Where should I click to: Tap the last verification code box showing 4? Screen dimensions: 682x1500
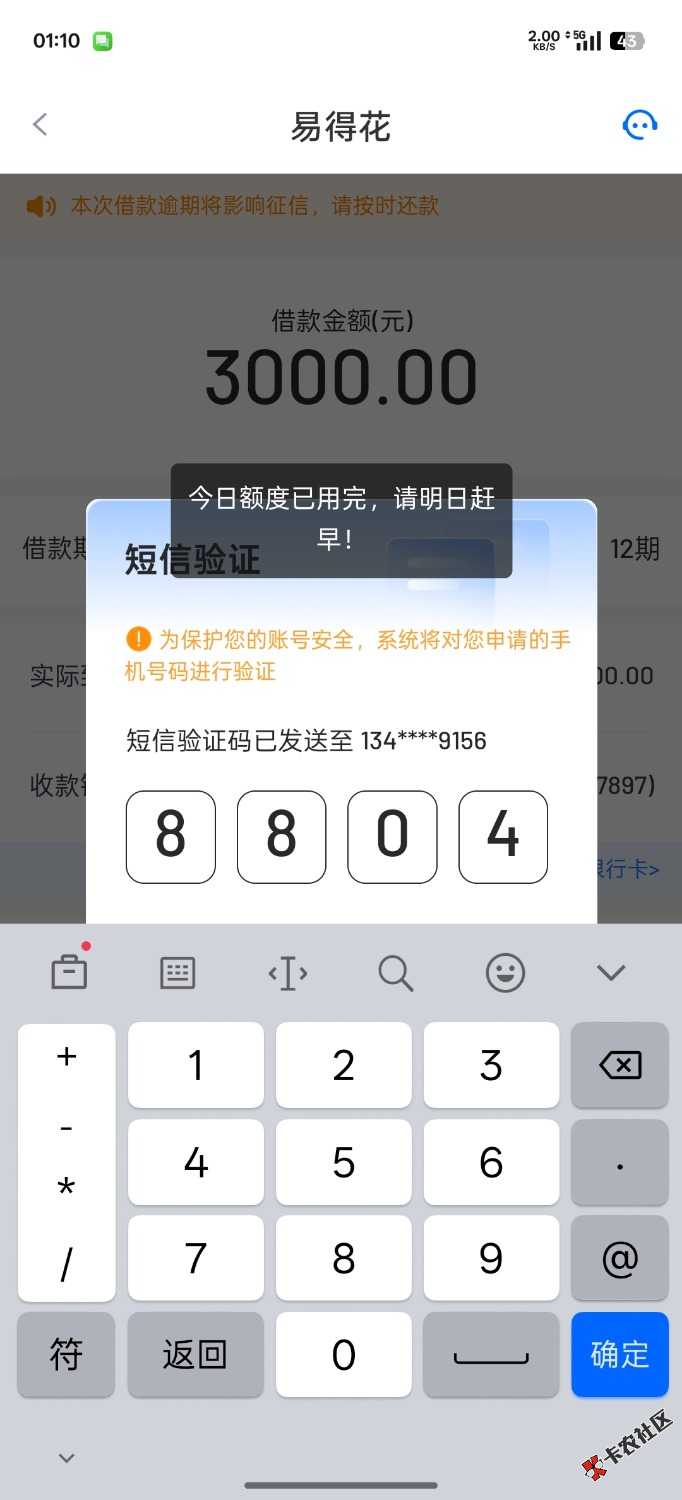pos(502,836)
